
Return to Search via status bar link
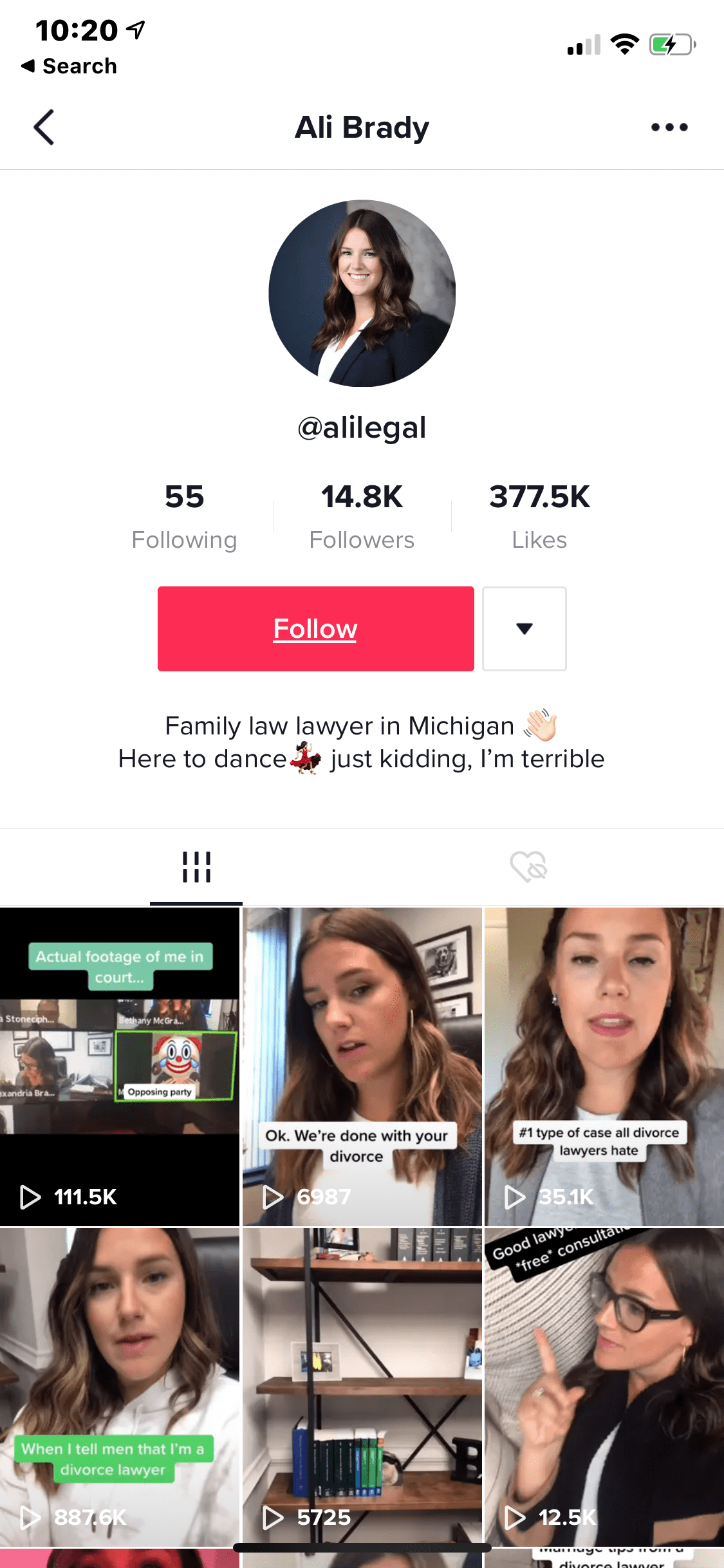pos(70,66)
